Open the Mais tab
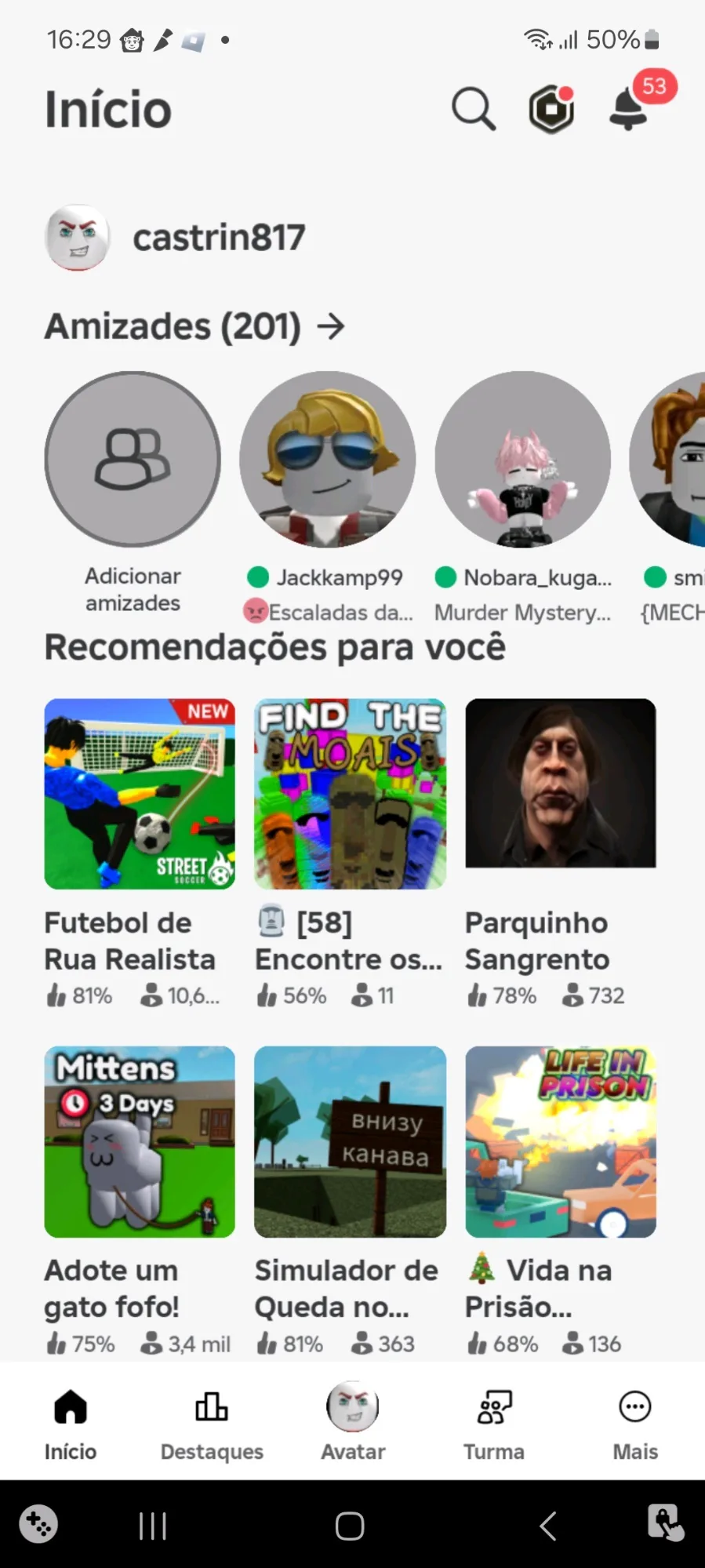This screenshot has width=705, height=1568. [635, 1421]
